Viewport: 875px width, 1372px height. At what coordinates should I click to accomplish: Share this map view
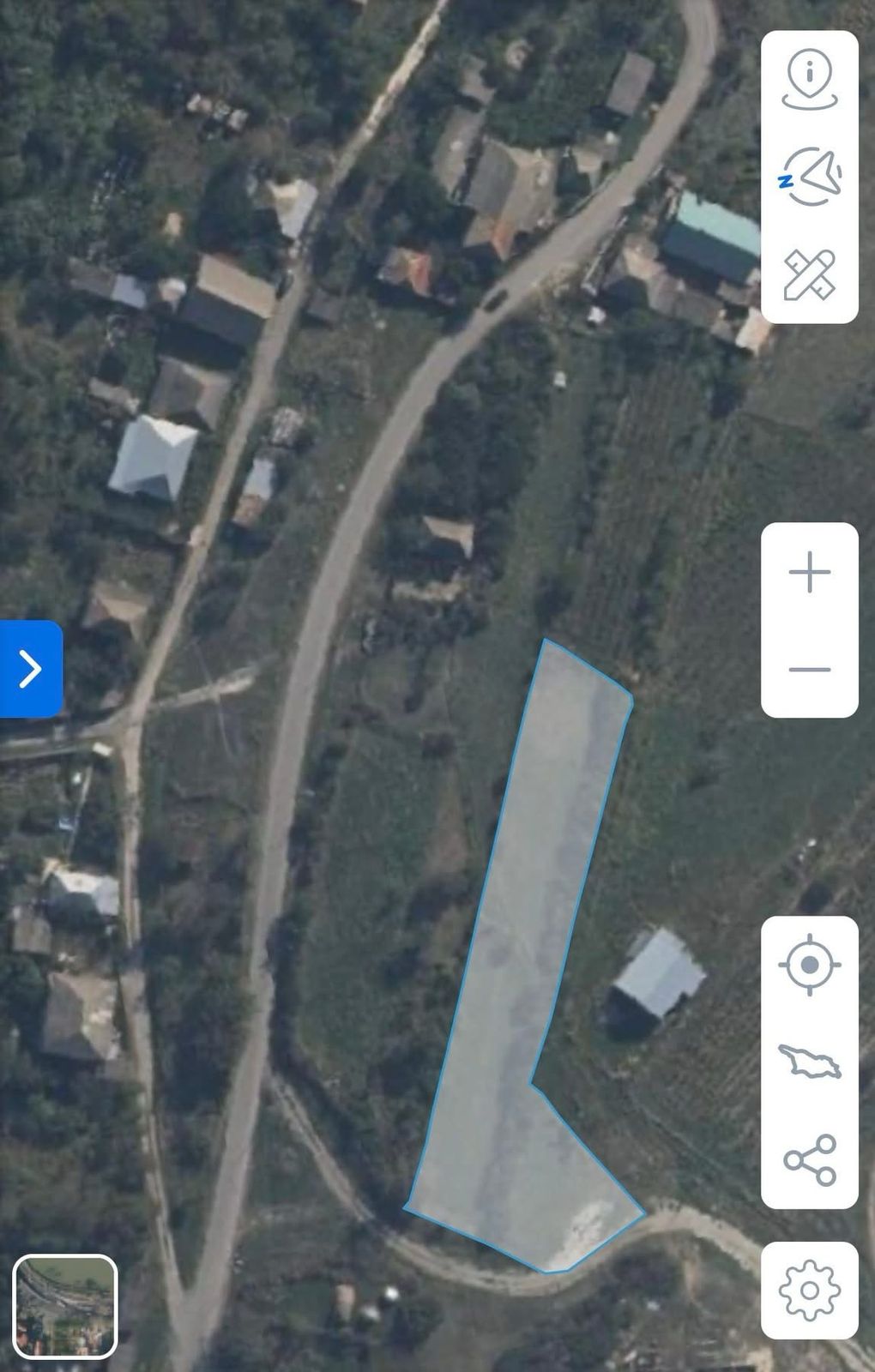[x=809, y=1159]
